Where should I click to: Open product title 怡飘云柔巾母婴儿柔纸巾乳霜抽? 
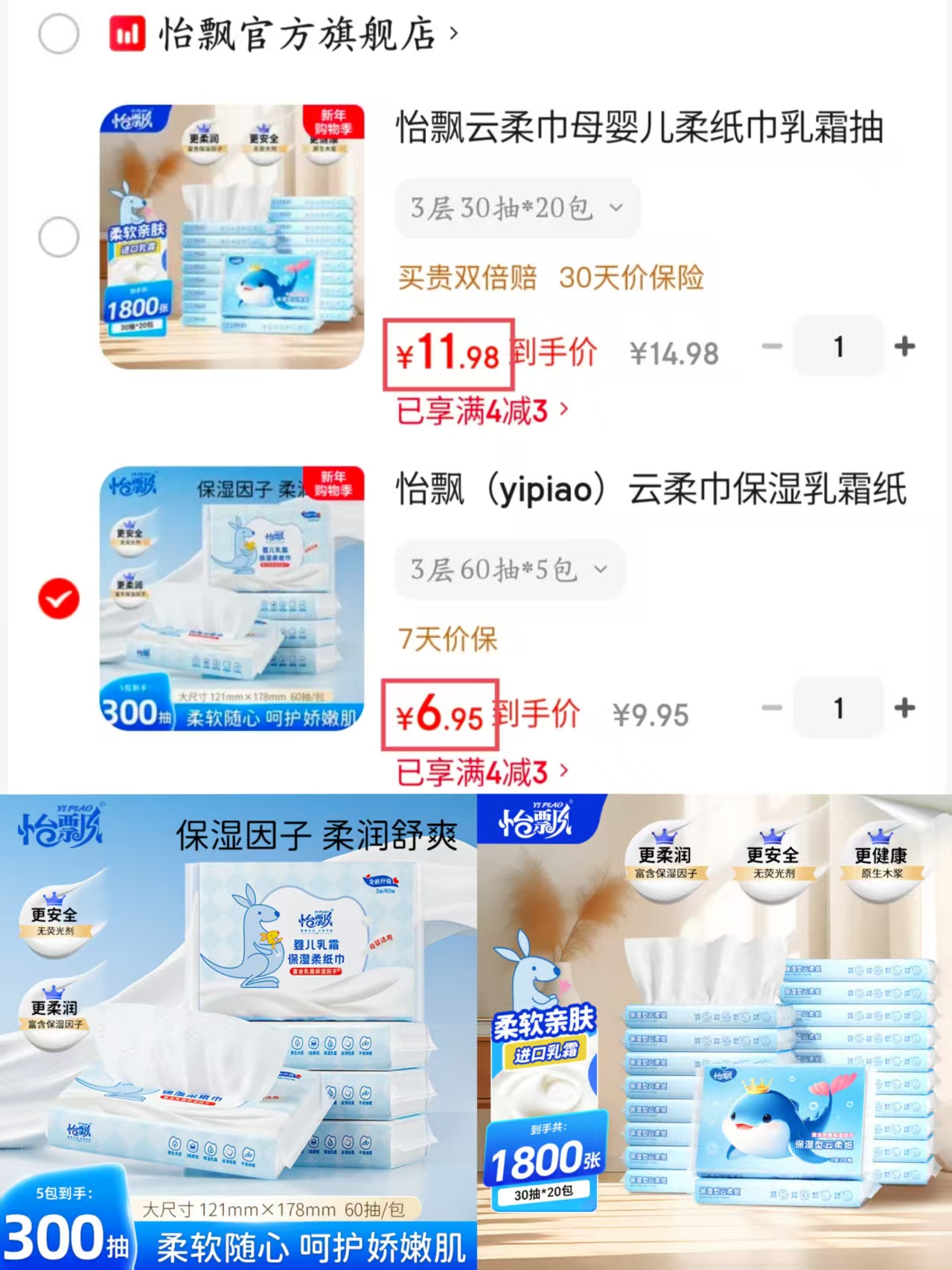click(x=636, y=128)
